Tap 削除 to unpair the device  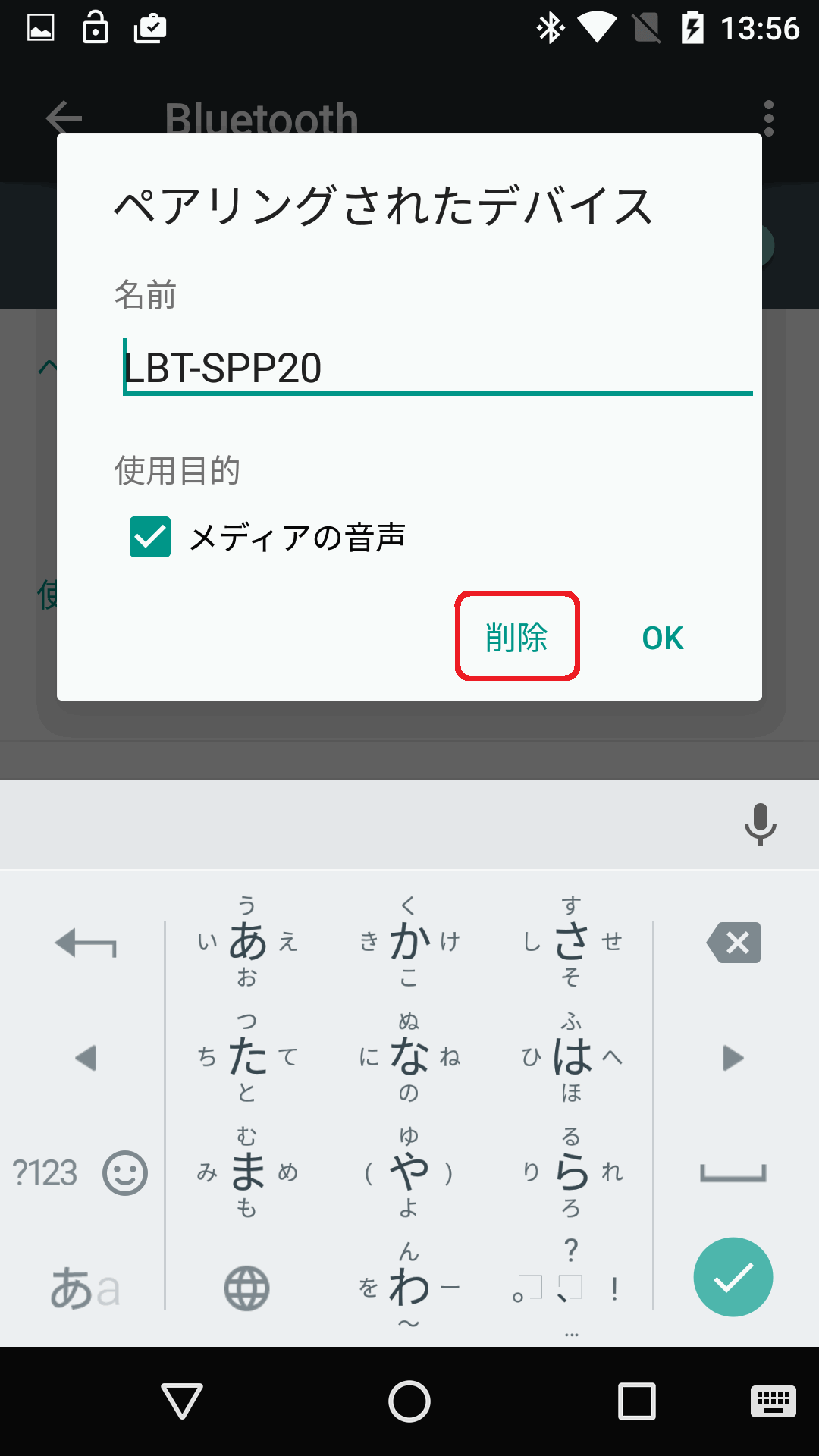pyautogui.click(x=516, y=637)
